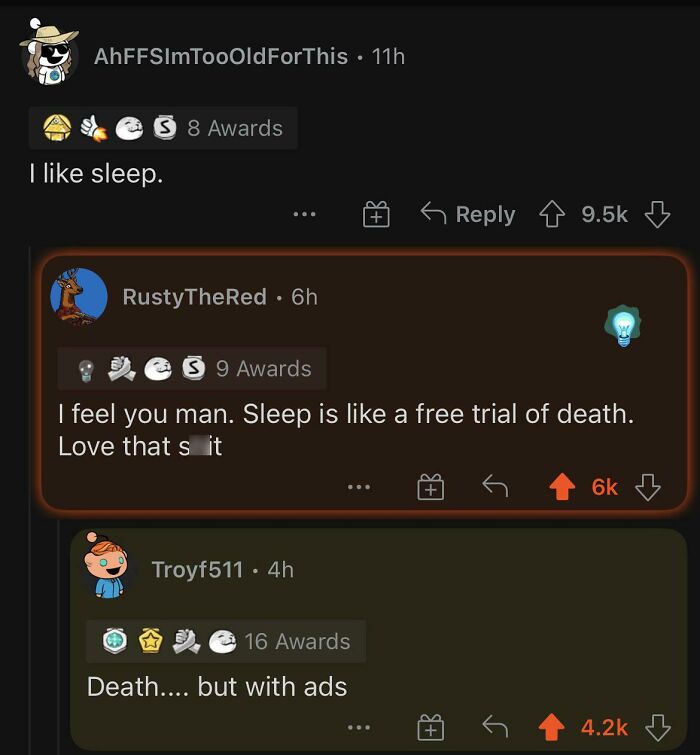View the 8 Awards on AhFFSImTooOldForThis's comment

click(164, 128)
